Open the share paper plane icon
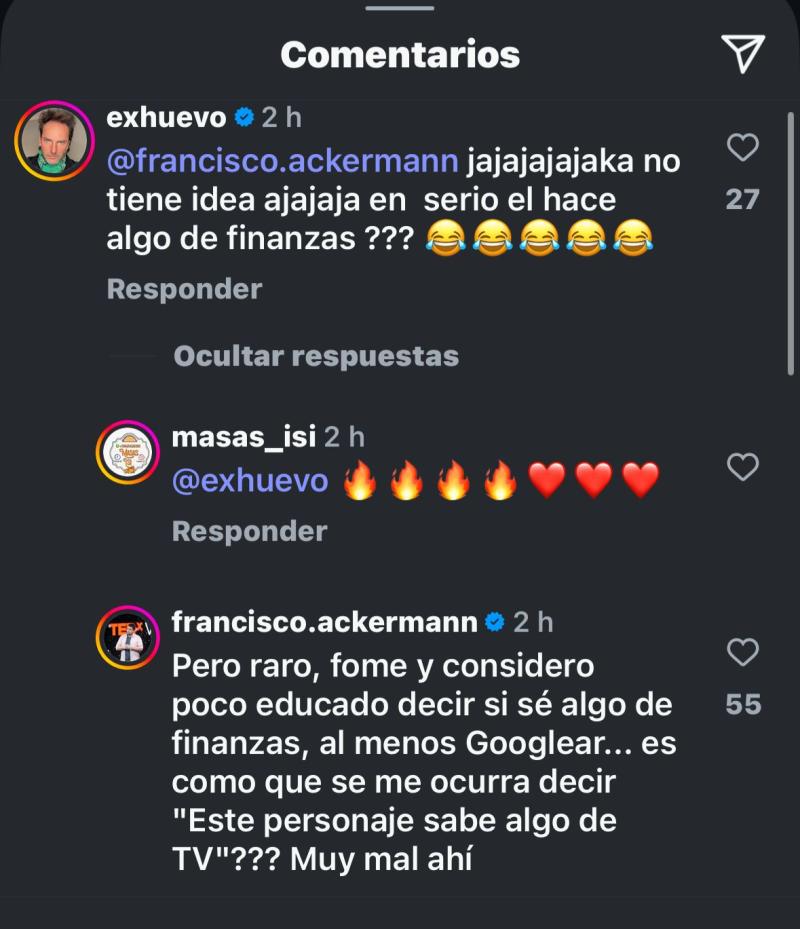Screen dimensions: 800x929 click(x=742, y=55)
